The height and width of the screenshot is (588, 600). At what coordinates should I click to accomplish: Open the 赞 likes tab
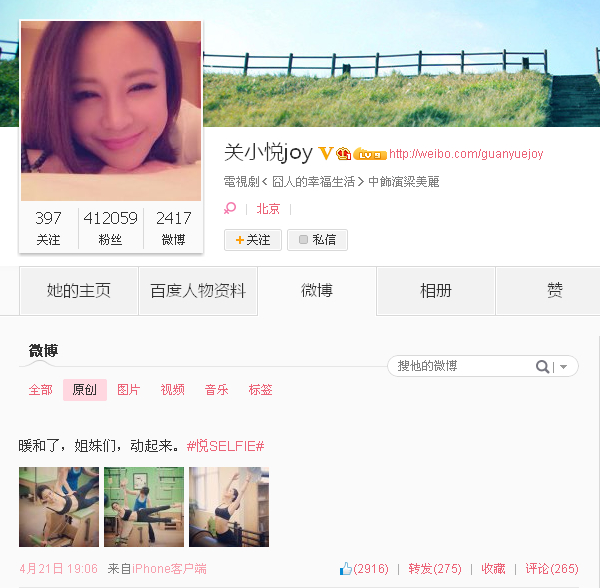[x=554, y=291]
